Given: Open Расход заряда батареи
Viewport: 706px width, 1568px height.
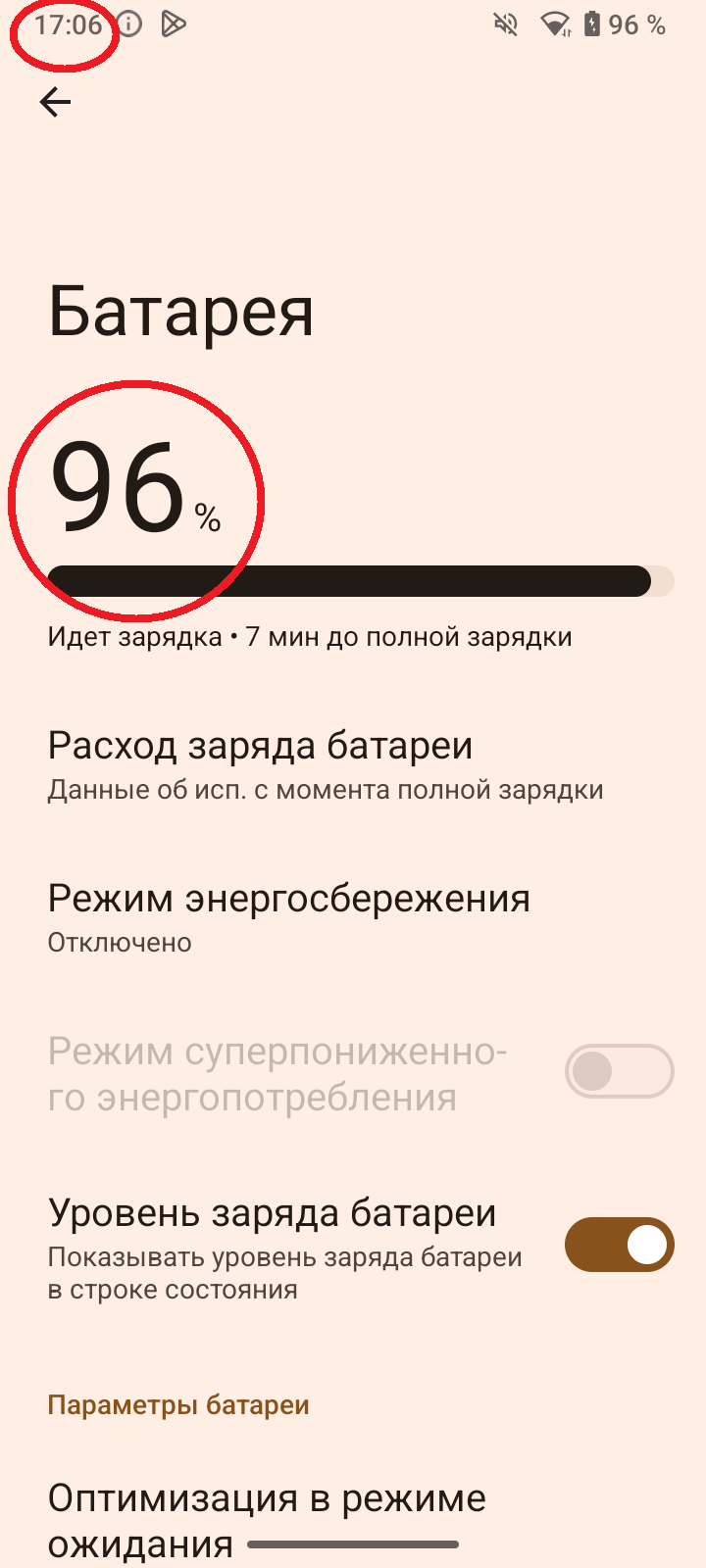Looking at the screenshot, I should (x=353, y=766).
